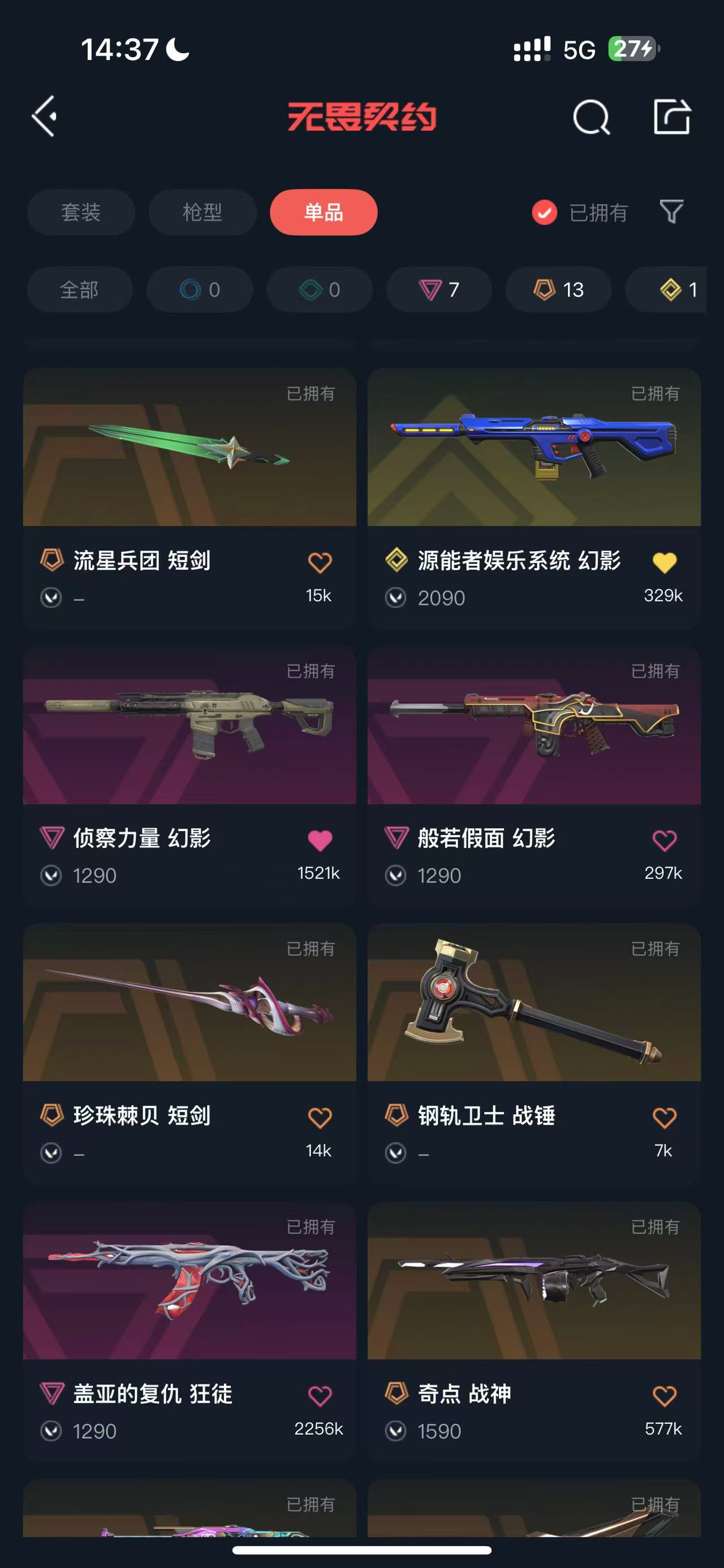Switch to the 枪型 tab
The height and width of the screenshot is (1568, 724).
tap(202, 213)
